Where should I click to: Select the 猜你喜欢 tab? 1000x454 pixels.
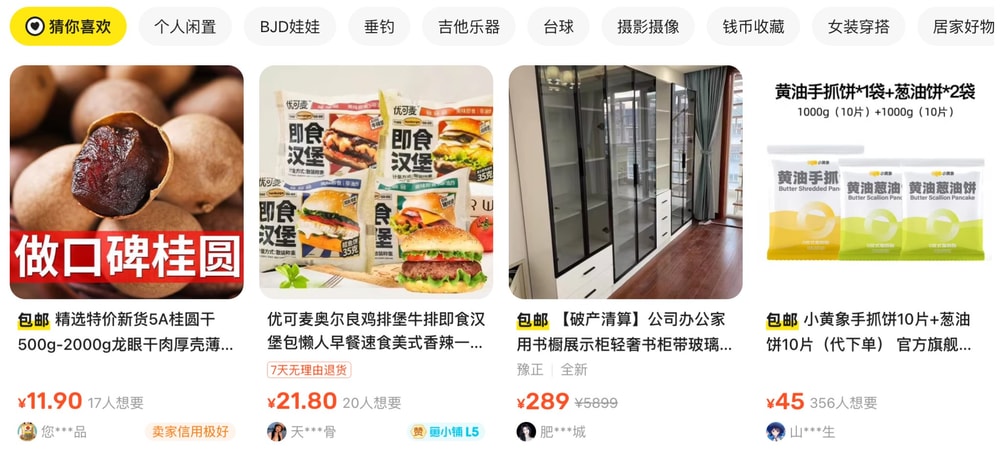click(68, 27)
